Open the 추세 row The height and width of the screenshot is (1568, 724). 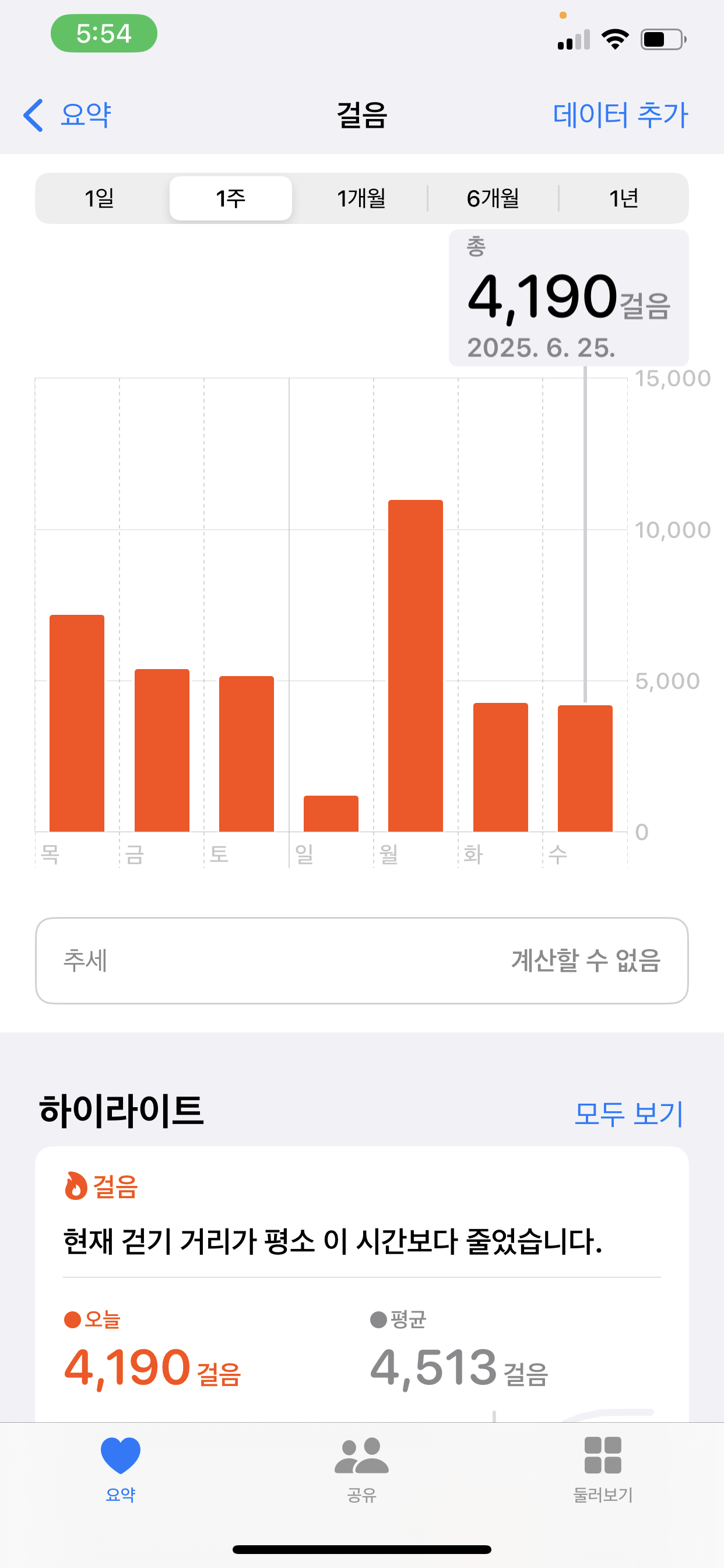tap(361, 961)
